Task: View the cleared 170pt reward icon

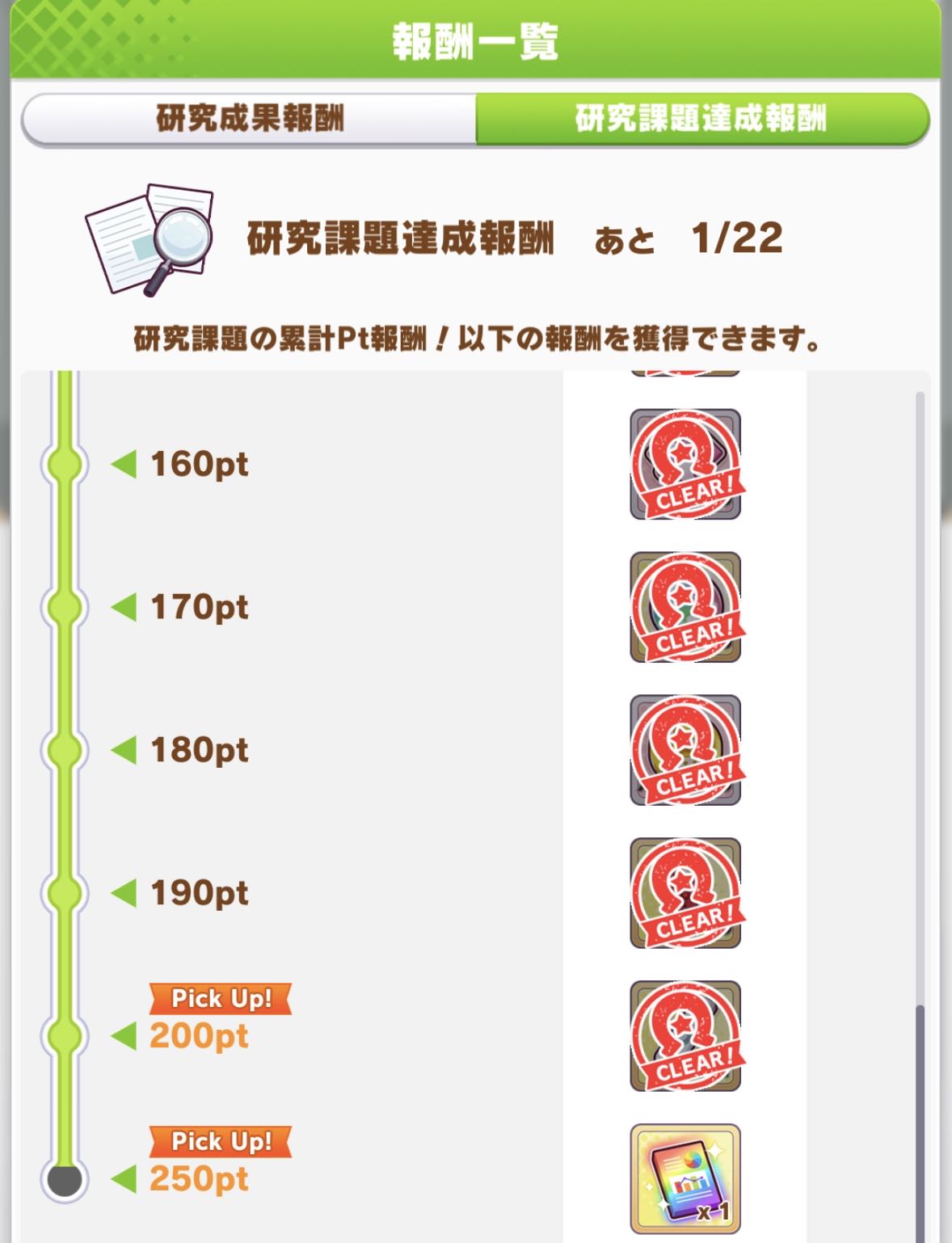Action: click(x=685, y=607)
